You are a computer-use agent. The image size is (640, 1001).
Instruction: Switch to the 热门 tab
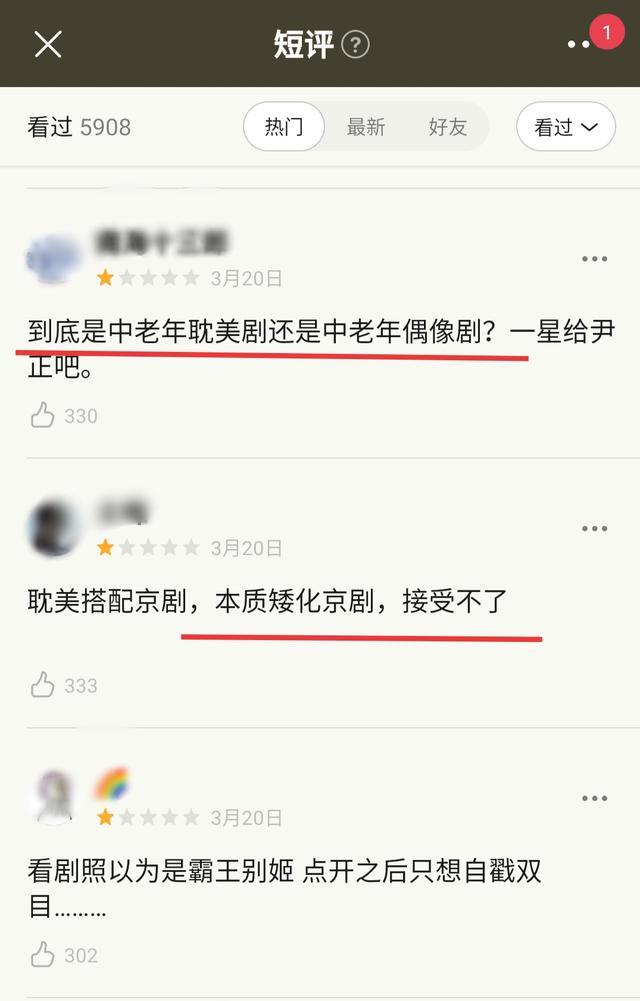tap(284, 127)
